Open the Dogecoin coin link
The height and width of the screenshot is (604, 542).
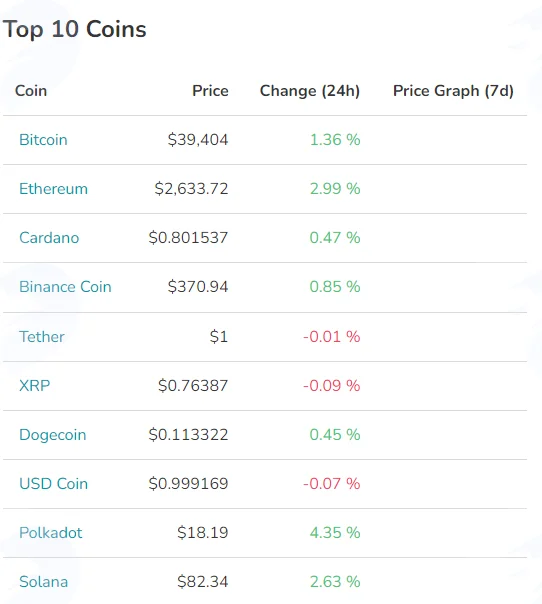(53, 435)
